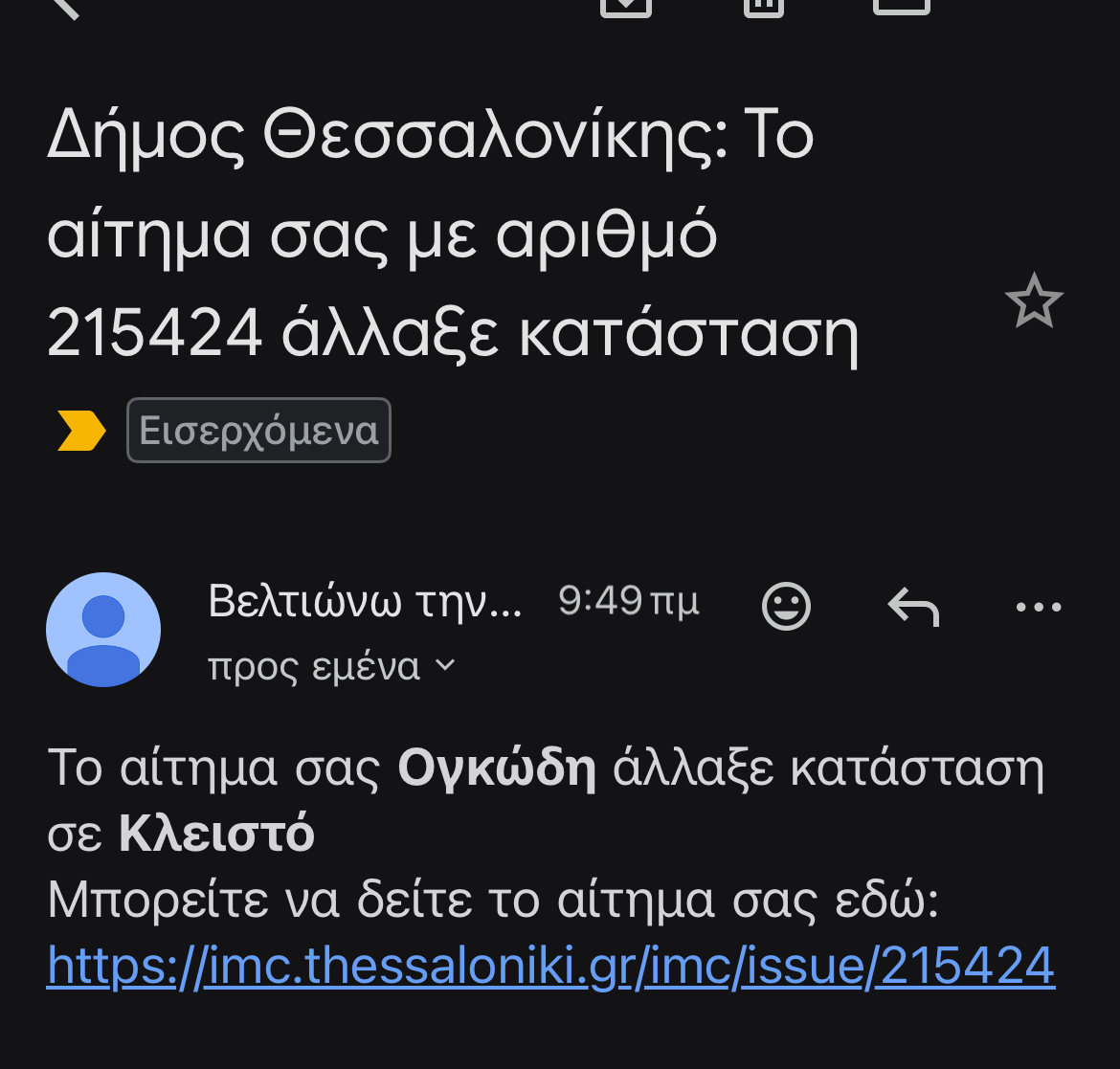Go back to the inbox list
The width and height of the screenshot is (1120, 1069).
pos(65,6)
